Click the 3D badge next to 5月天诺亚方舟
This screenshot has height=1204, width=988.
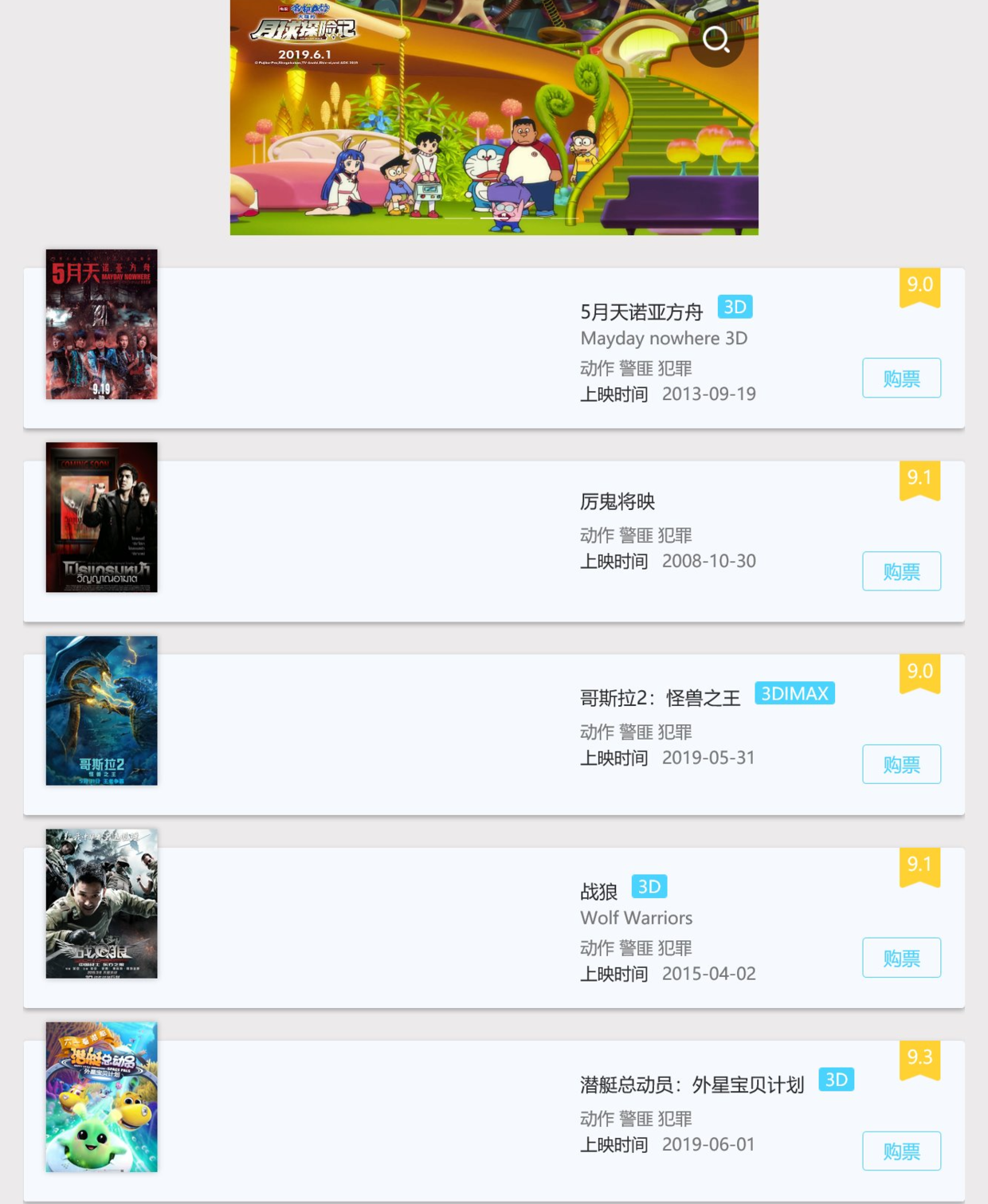click(x=735, y=306)
